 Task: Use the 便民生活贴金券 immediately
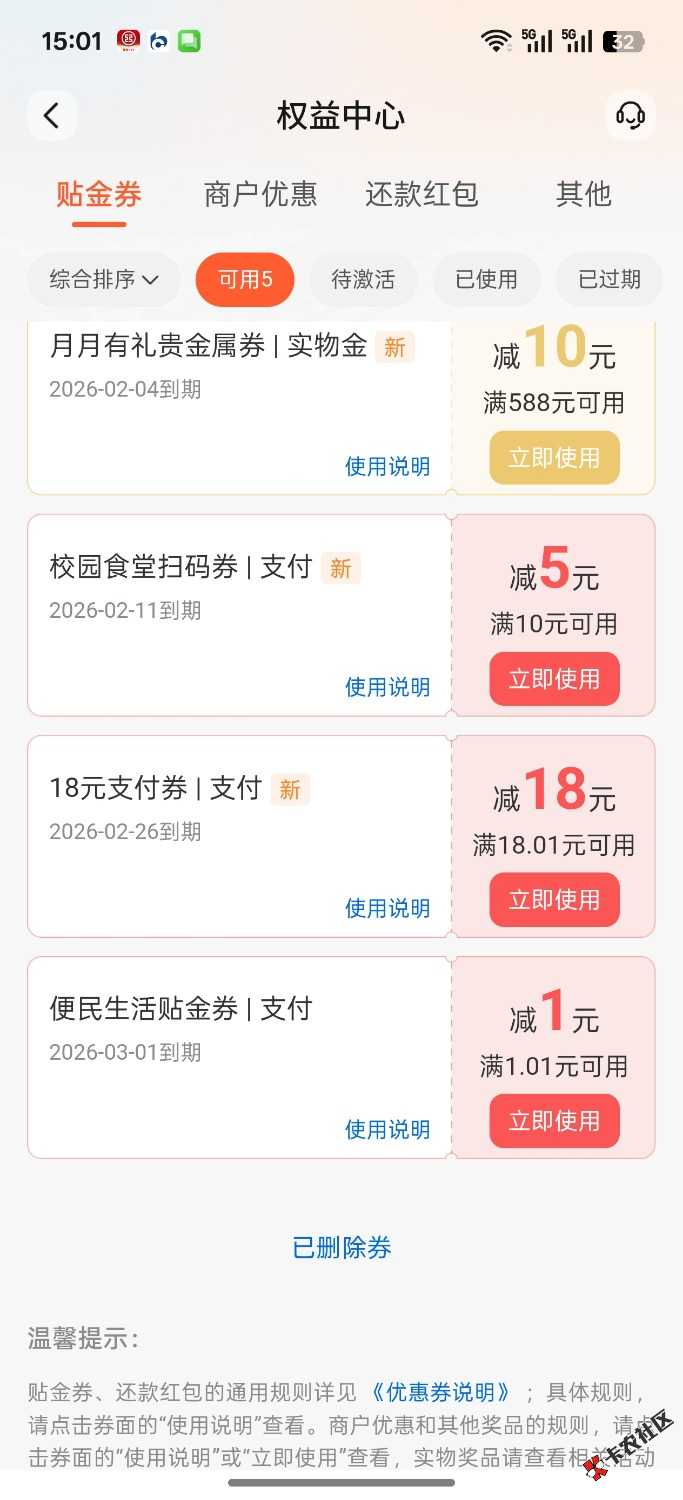pyautogui.click(x=554, y=1121)
